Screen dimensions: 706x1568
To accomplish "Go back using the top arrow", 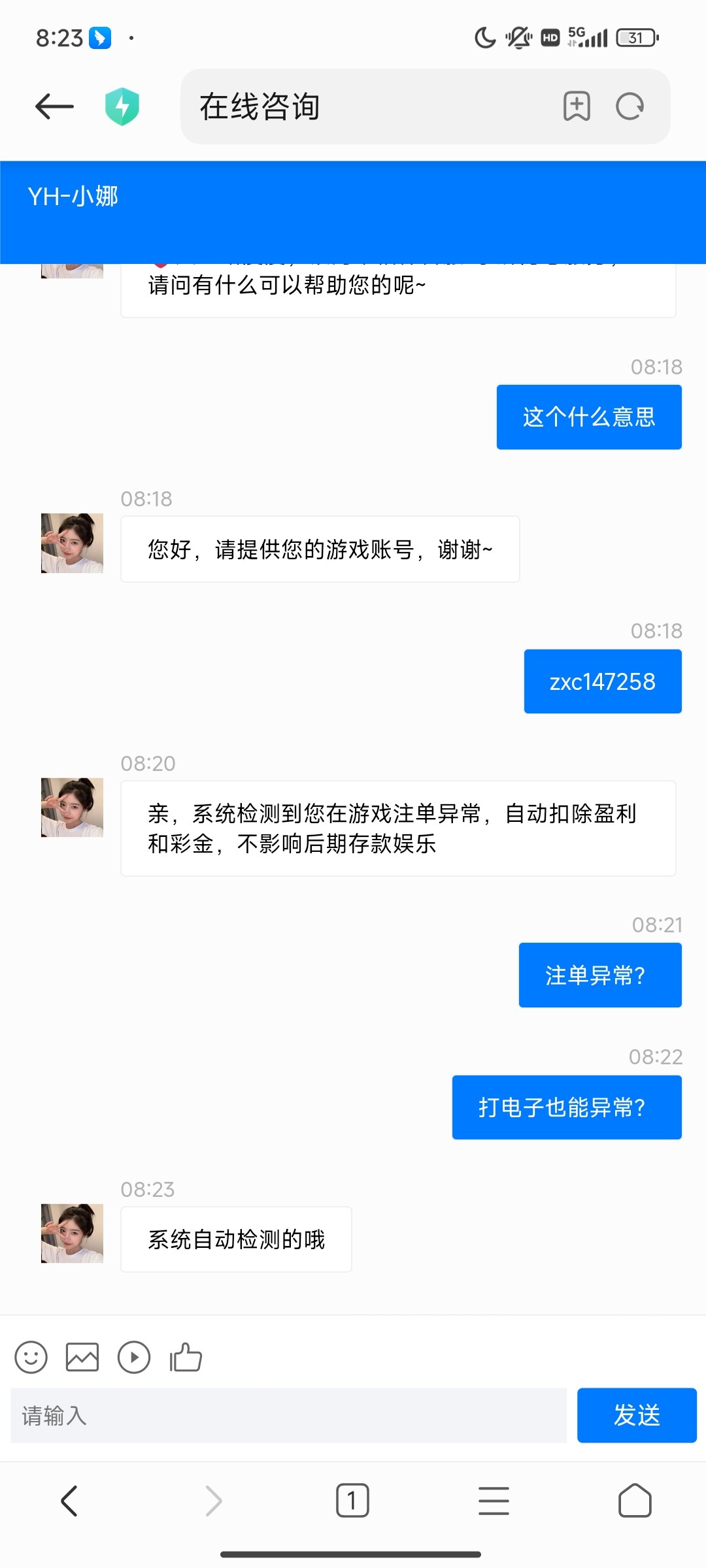I will 54,106.
